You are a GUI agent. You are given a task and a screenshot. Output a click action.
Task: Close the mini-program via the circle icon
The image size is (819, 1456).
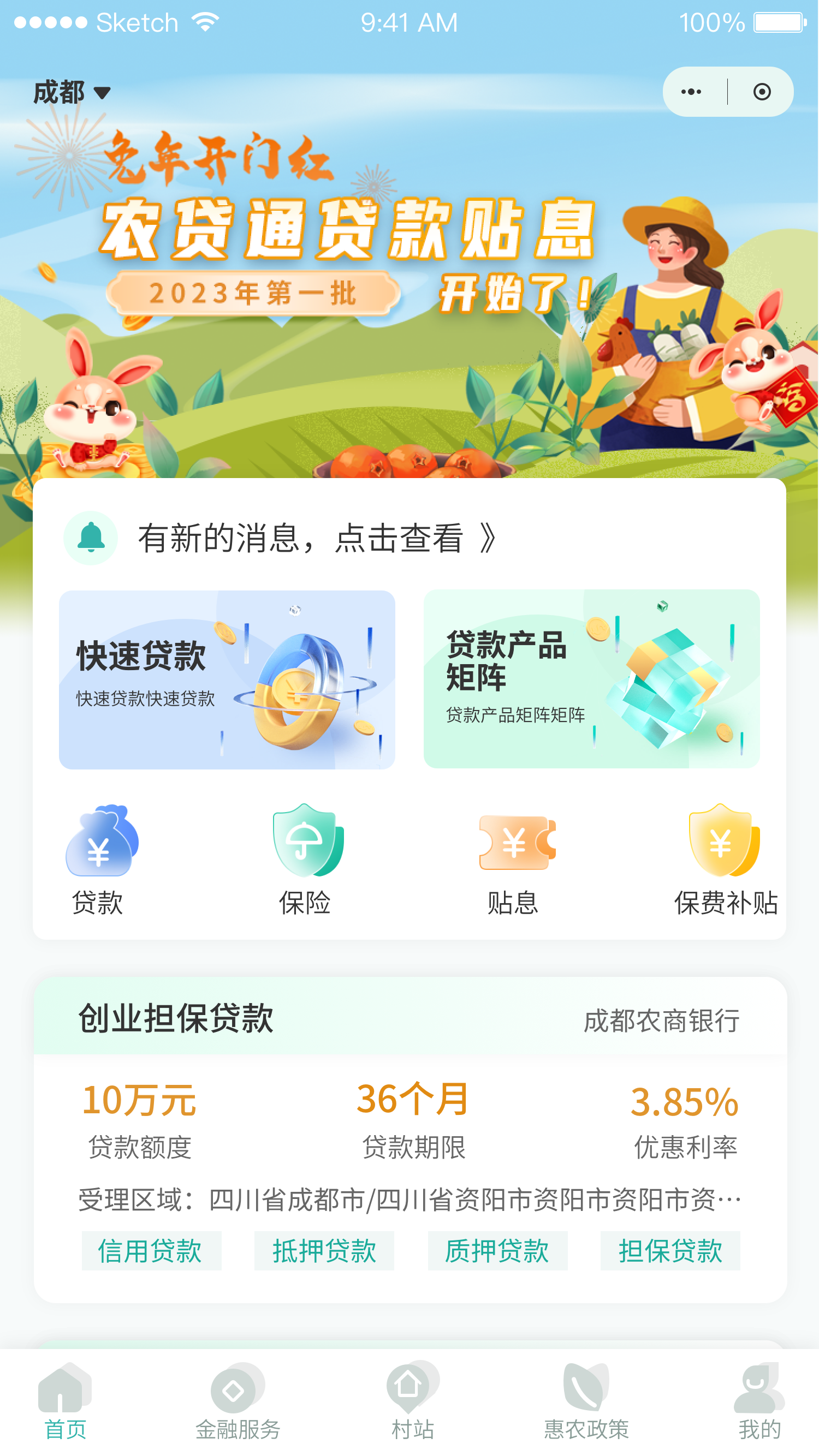click(761, 92)
